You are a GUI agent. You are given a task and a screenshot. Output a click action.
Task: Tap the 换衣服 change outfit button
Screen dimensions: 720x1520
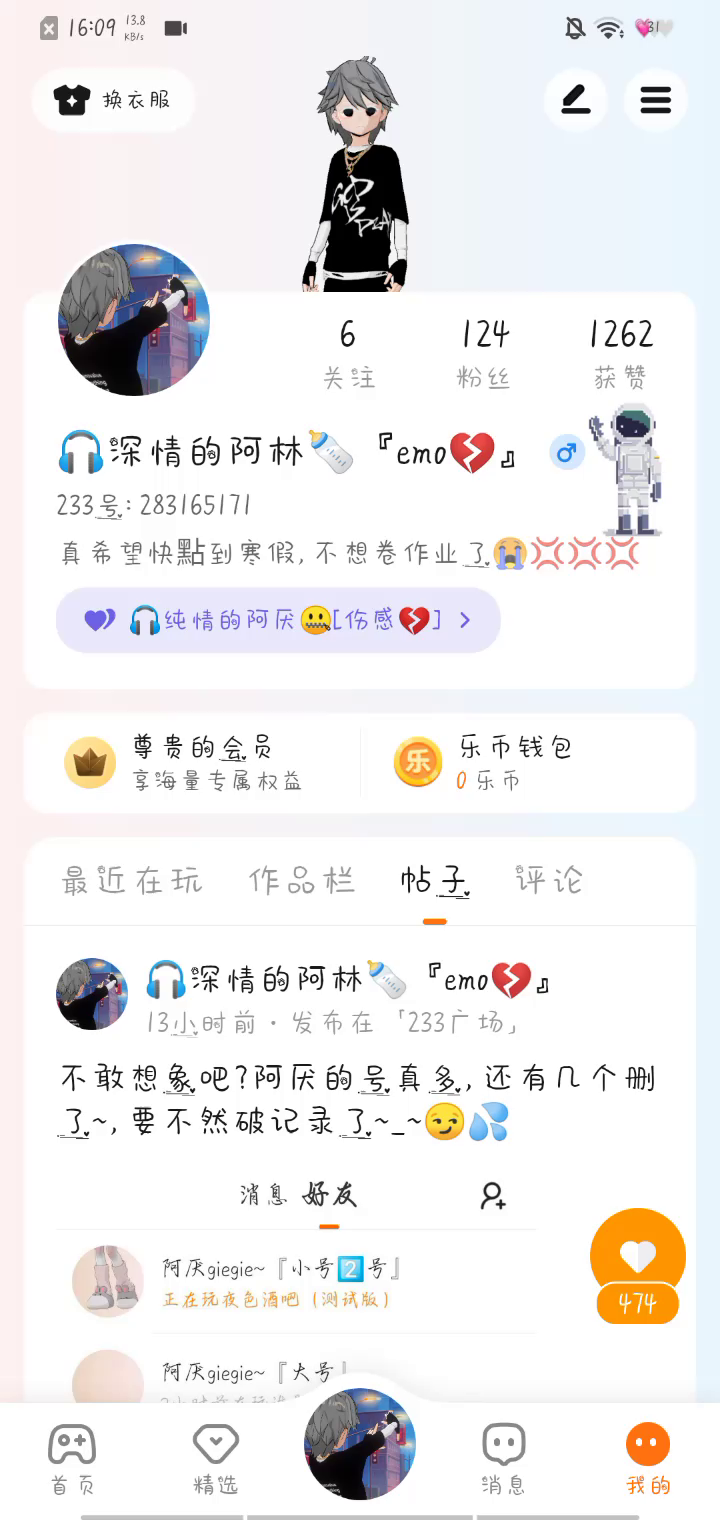[x=113, y=100]
